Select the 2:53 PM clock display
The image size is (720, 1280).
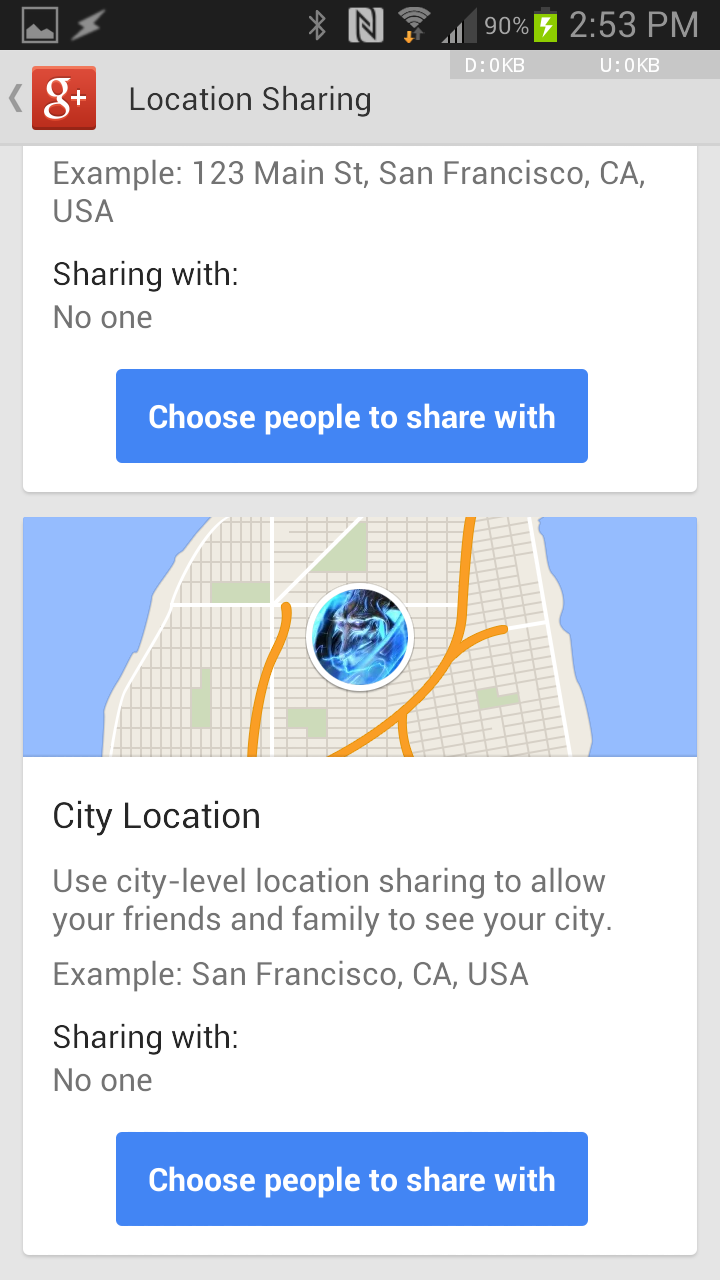click(x=634, y=24)
